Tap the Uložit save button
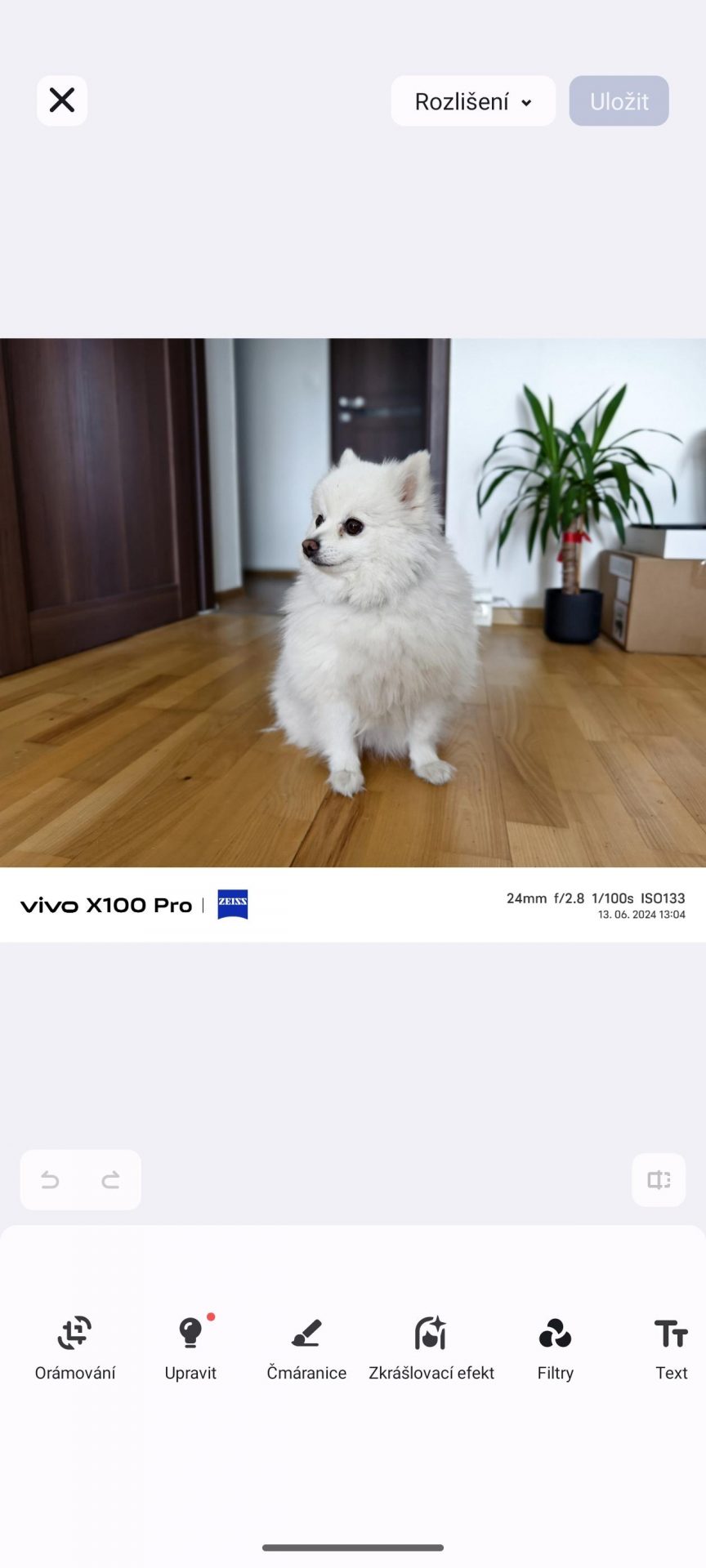 click(x=619, y=101)
